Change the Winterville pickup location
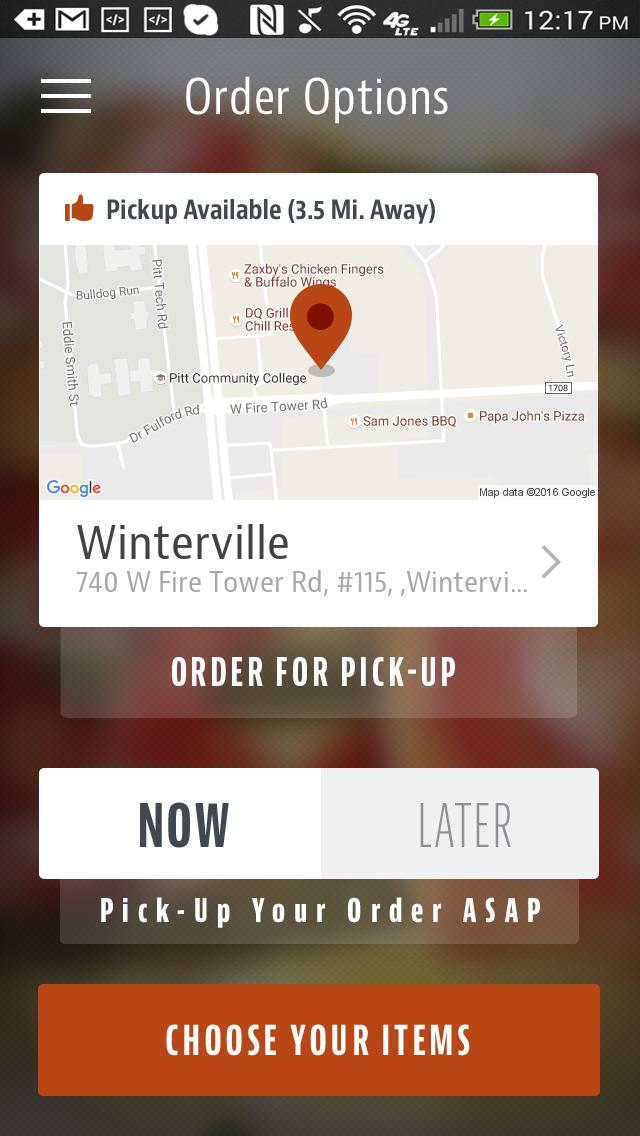The image size is (640, 1136). (318, 563)
